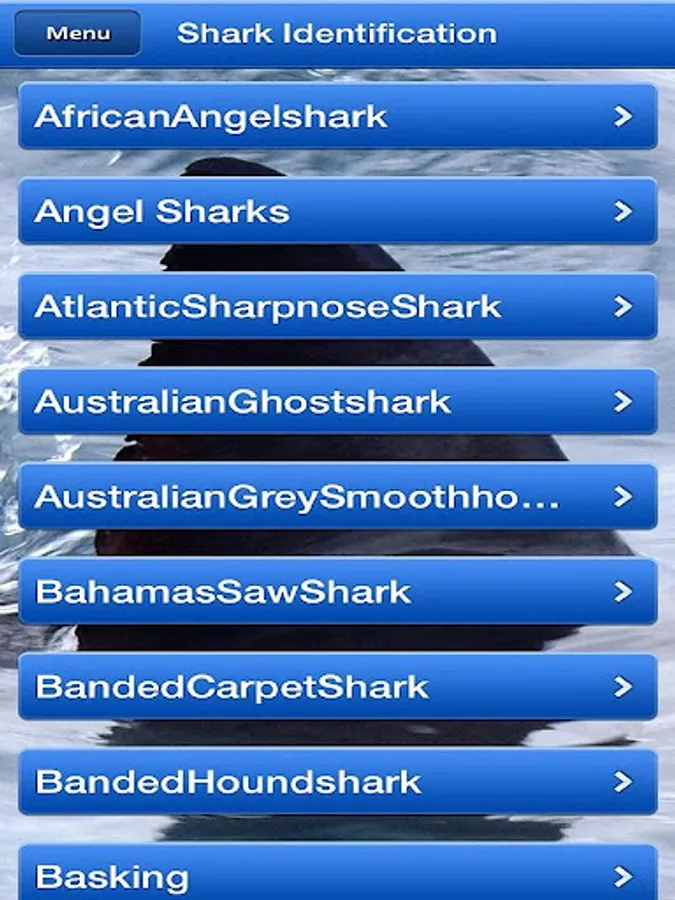
Task: Open BandedCarpetShark identification
Action: pos(338,686)
